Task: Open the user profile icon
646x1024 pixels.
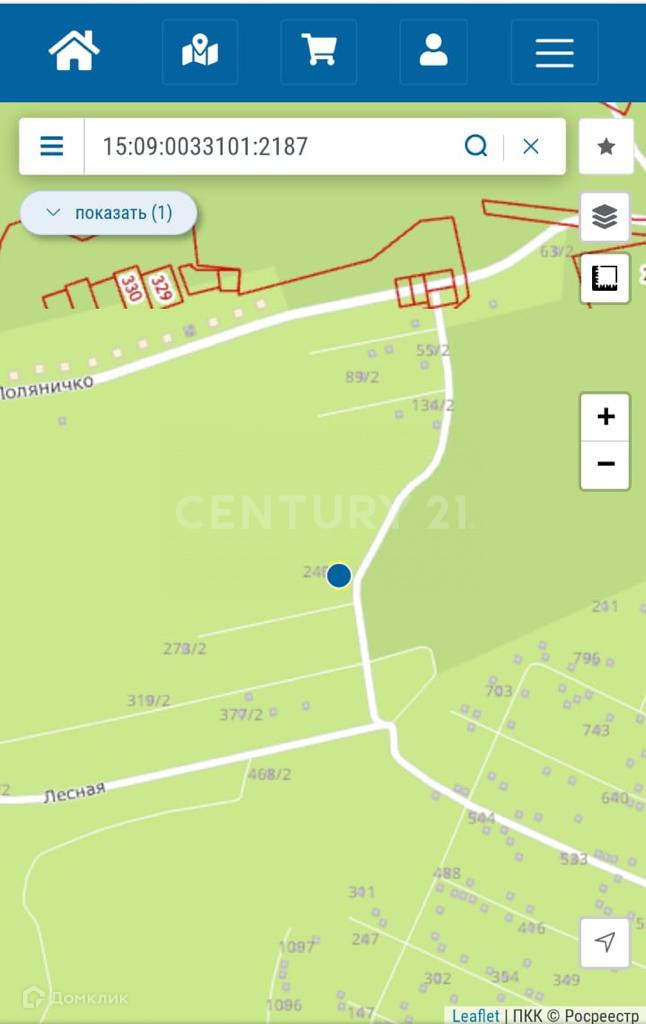Action: point(434,52)
